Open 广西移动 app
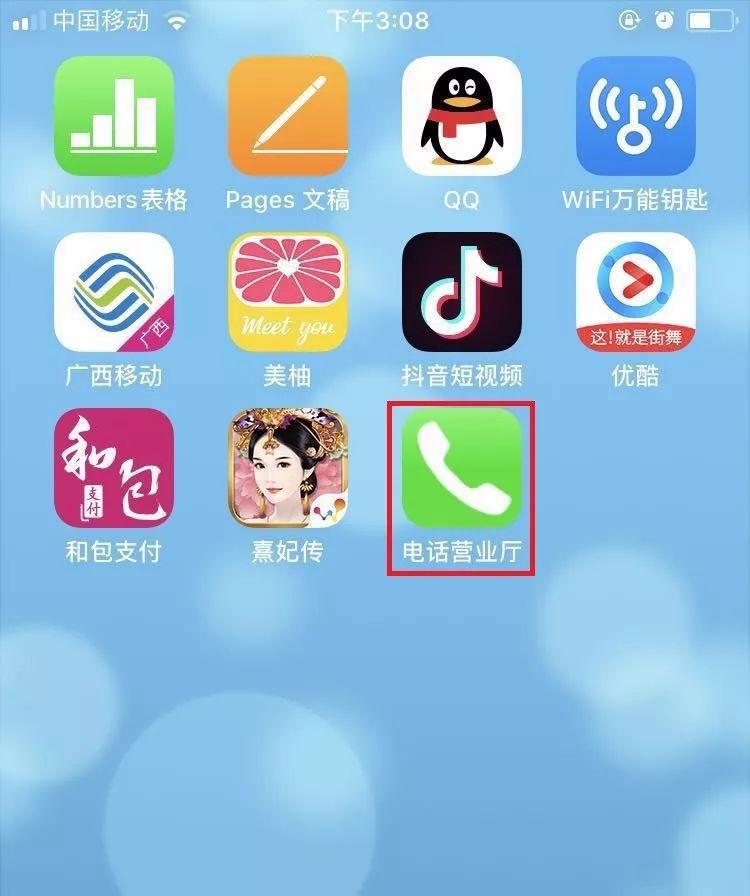Viewport: 750px width, 896px height. [x=114, y=292]
